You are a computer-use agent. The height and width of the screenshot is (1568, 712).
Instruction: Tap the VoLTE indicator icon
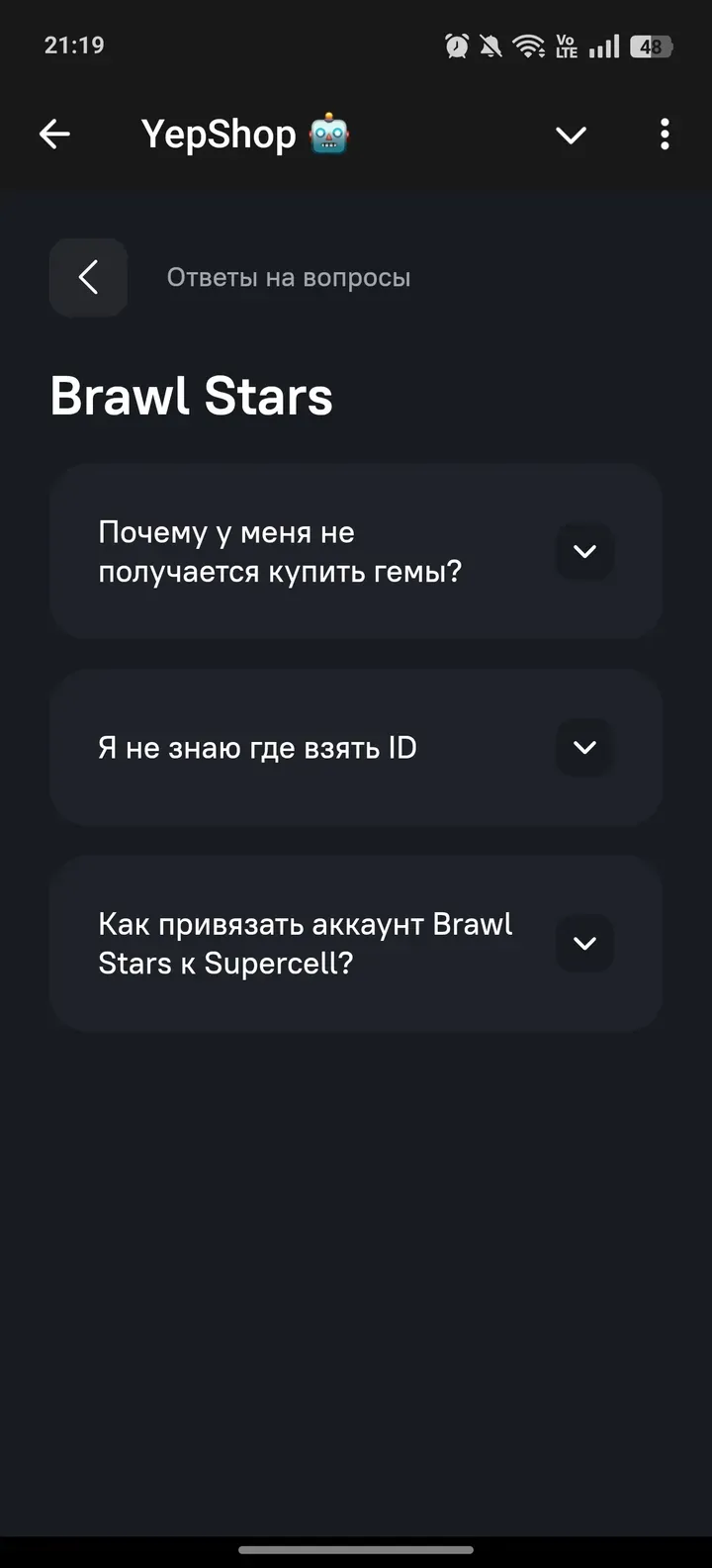pos(566,45)
